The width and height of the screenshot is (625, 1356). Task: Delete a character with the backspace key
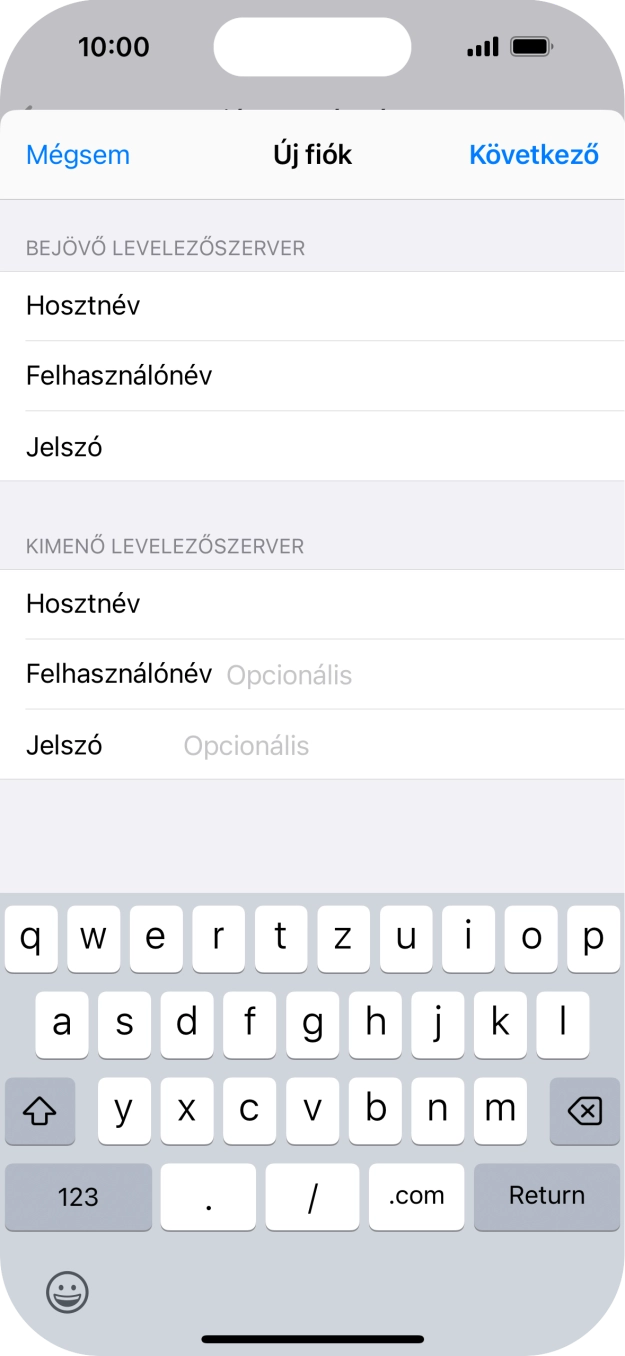[x=584, y=1111]
